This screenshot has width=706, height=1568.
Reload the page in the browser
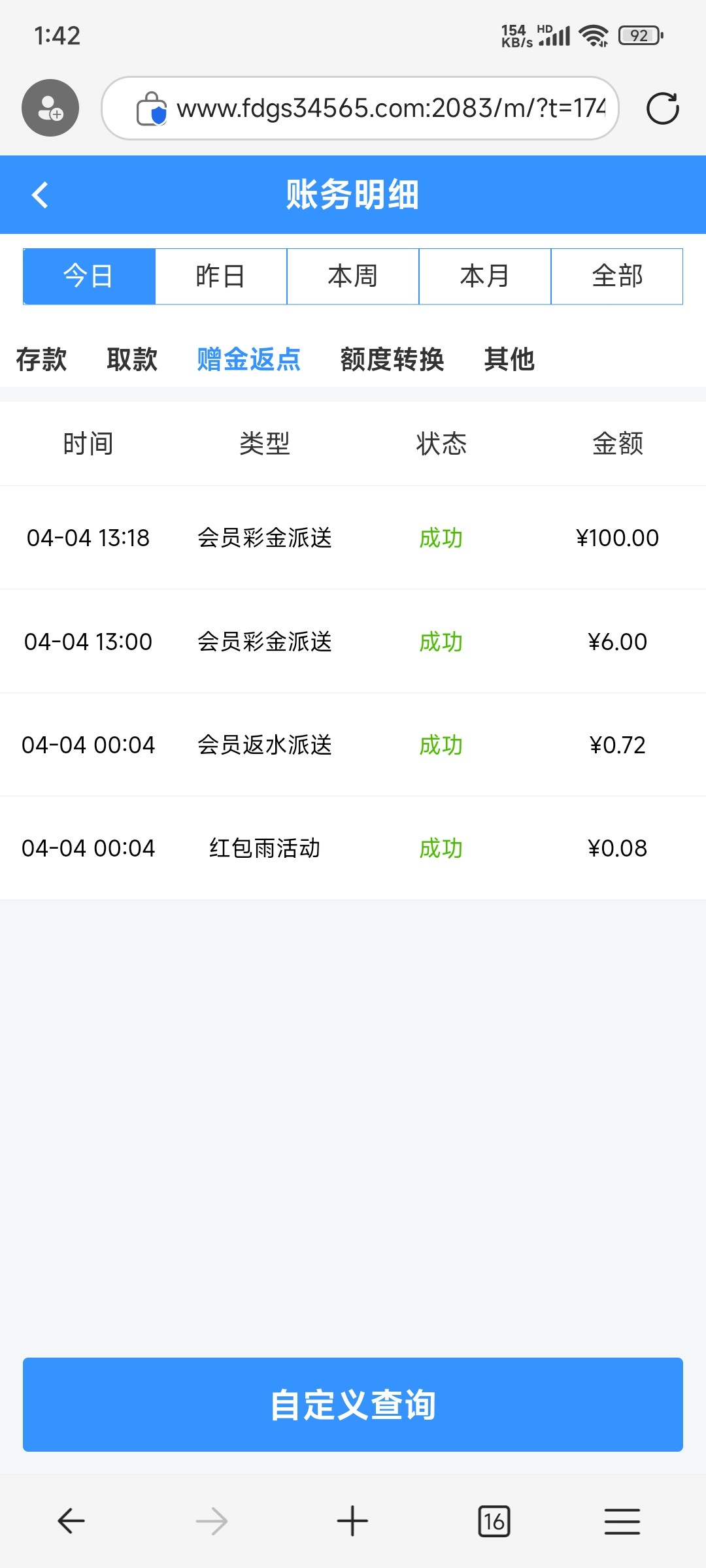click(662, 108)
